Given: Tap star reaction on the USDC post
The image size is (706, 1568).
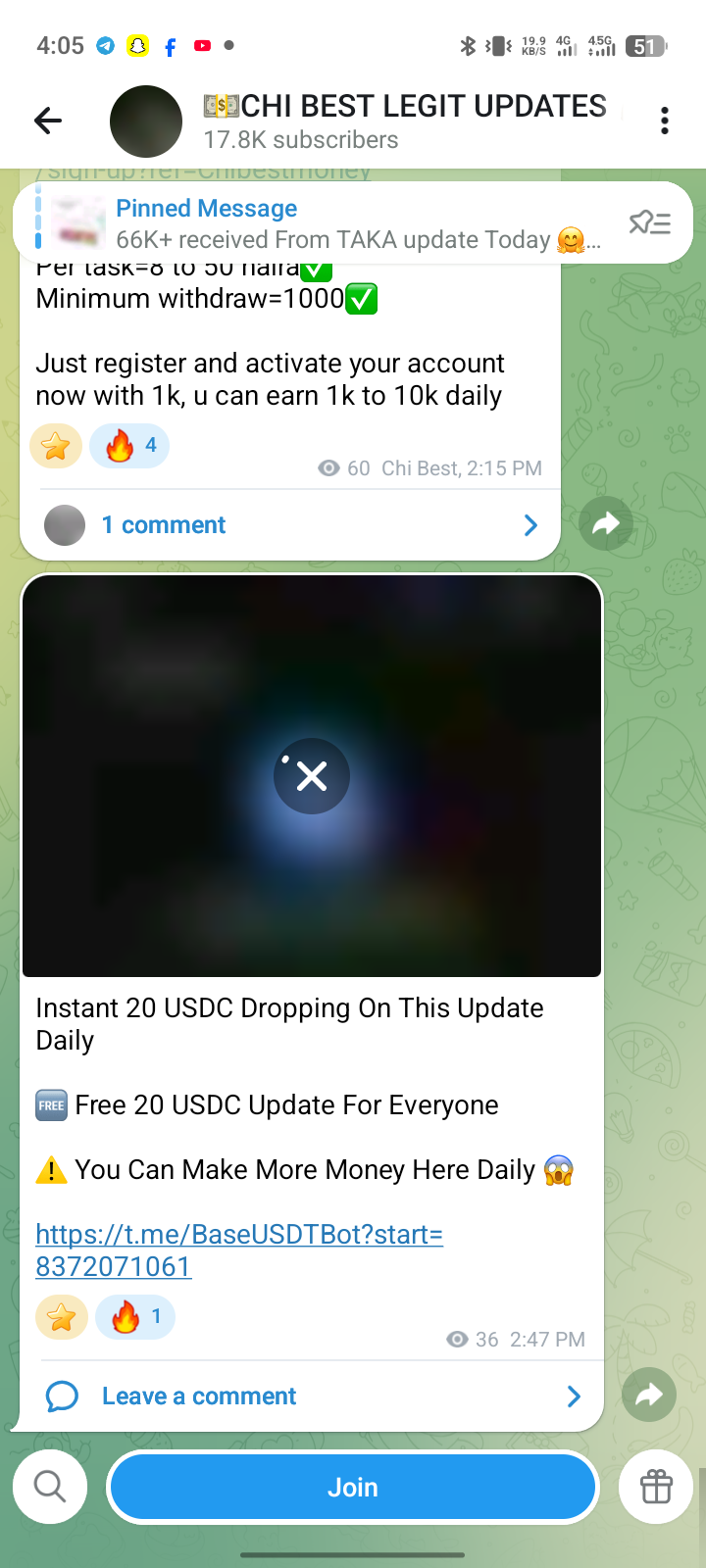Looking at the screenshot, I should 62,1317.
